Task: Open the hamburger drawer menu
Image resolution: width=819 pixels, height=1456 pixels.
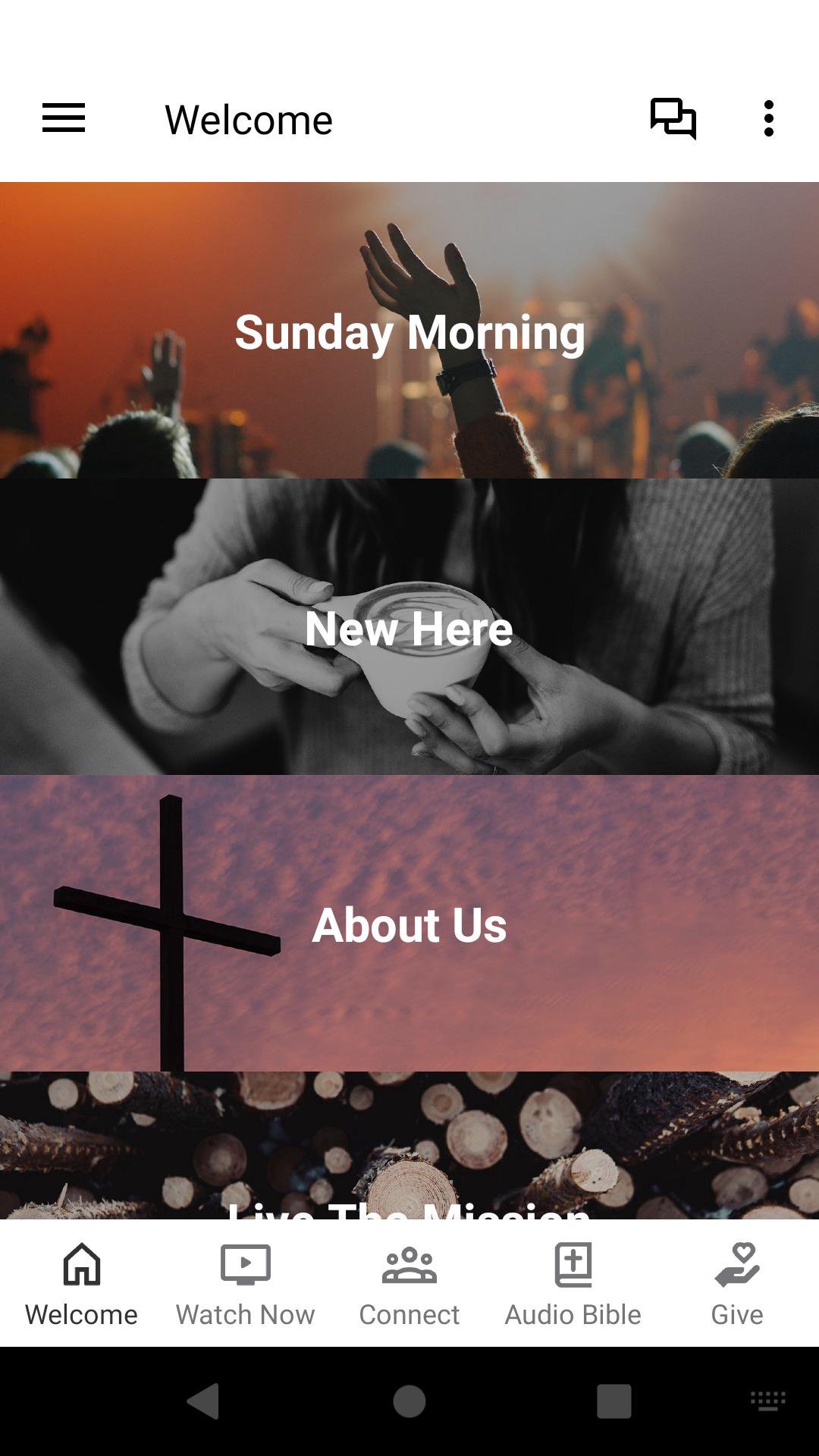Action: click(64, 119)
